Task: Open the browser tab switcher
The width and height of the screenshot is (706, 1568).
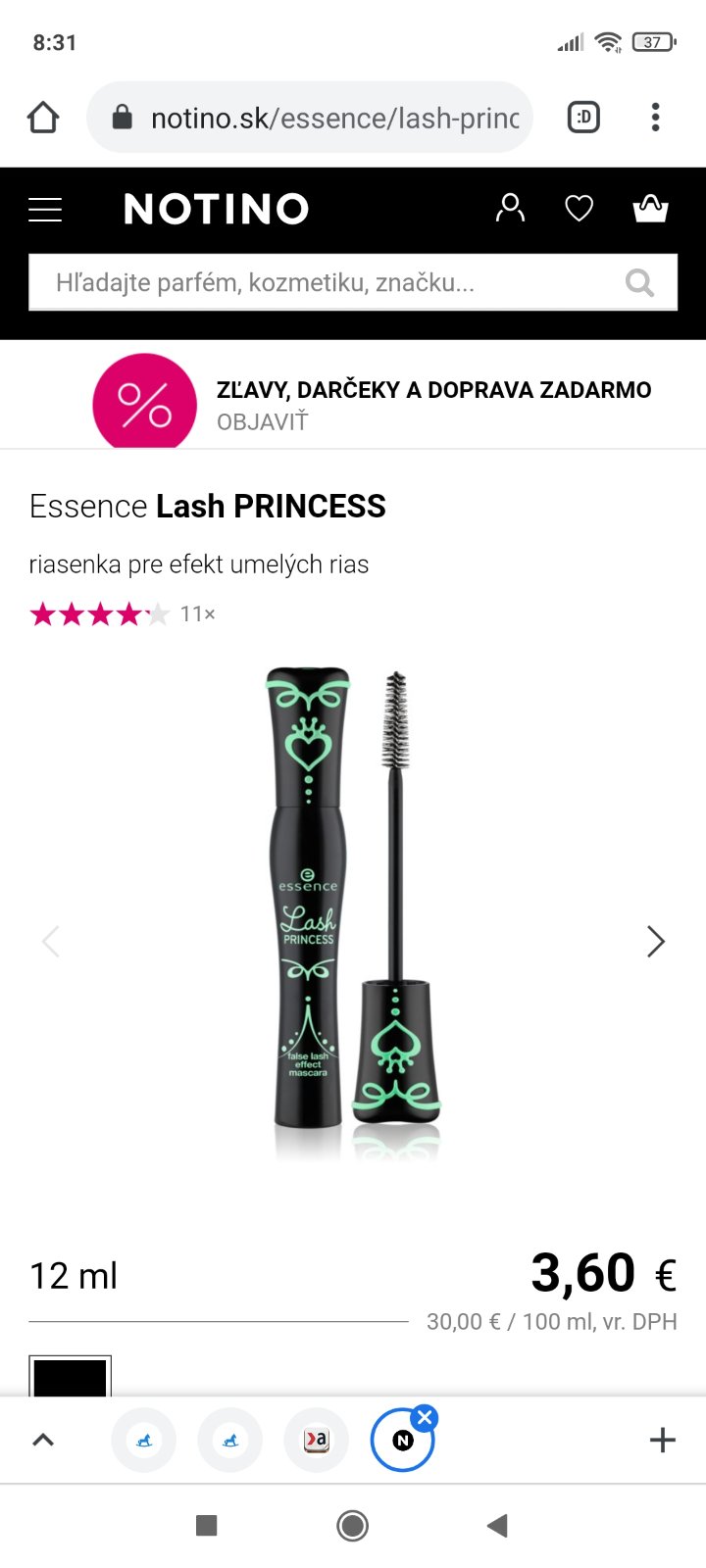Action: point(583,118)
